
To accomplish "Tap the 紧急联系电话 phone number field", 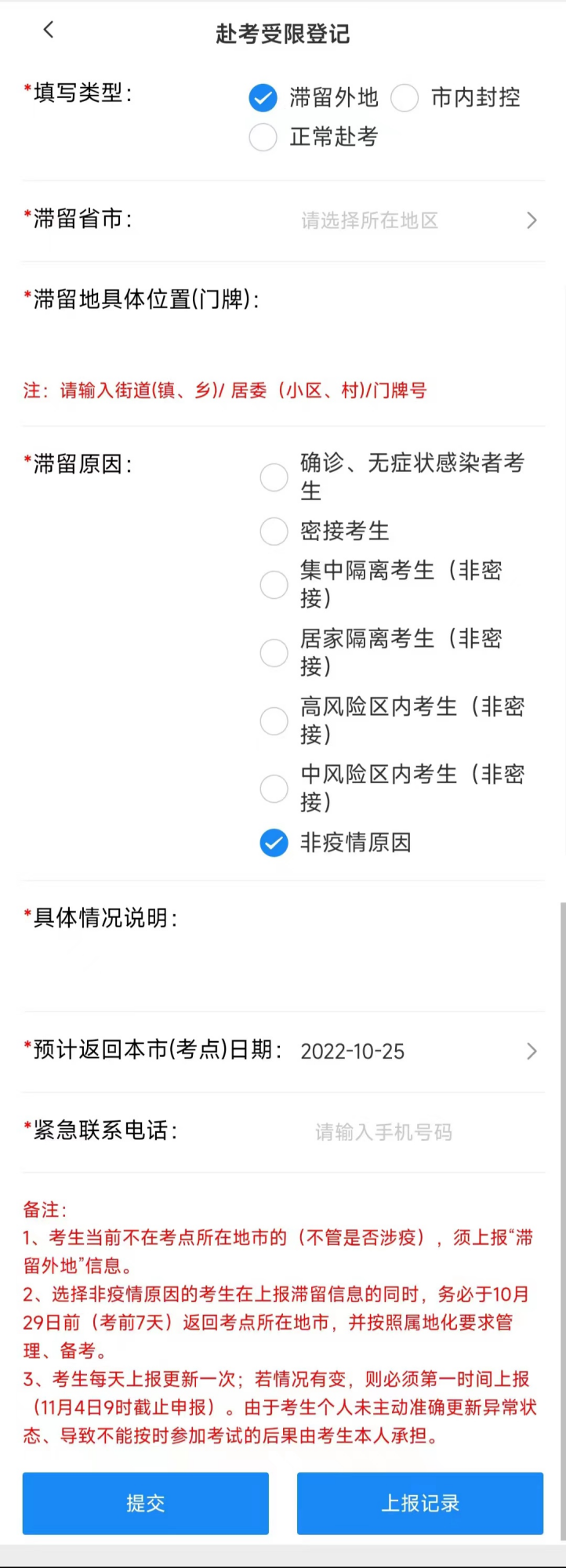I will 384,1132.
